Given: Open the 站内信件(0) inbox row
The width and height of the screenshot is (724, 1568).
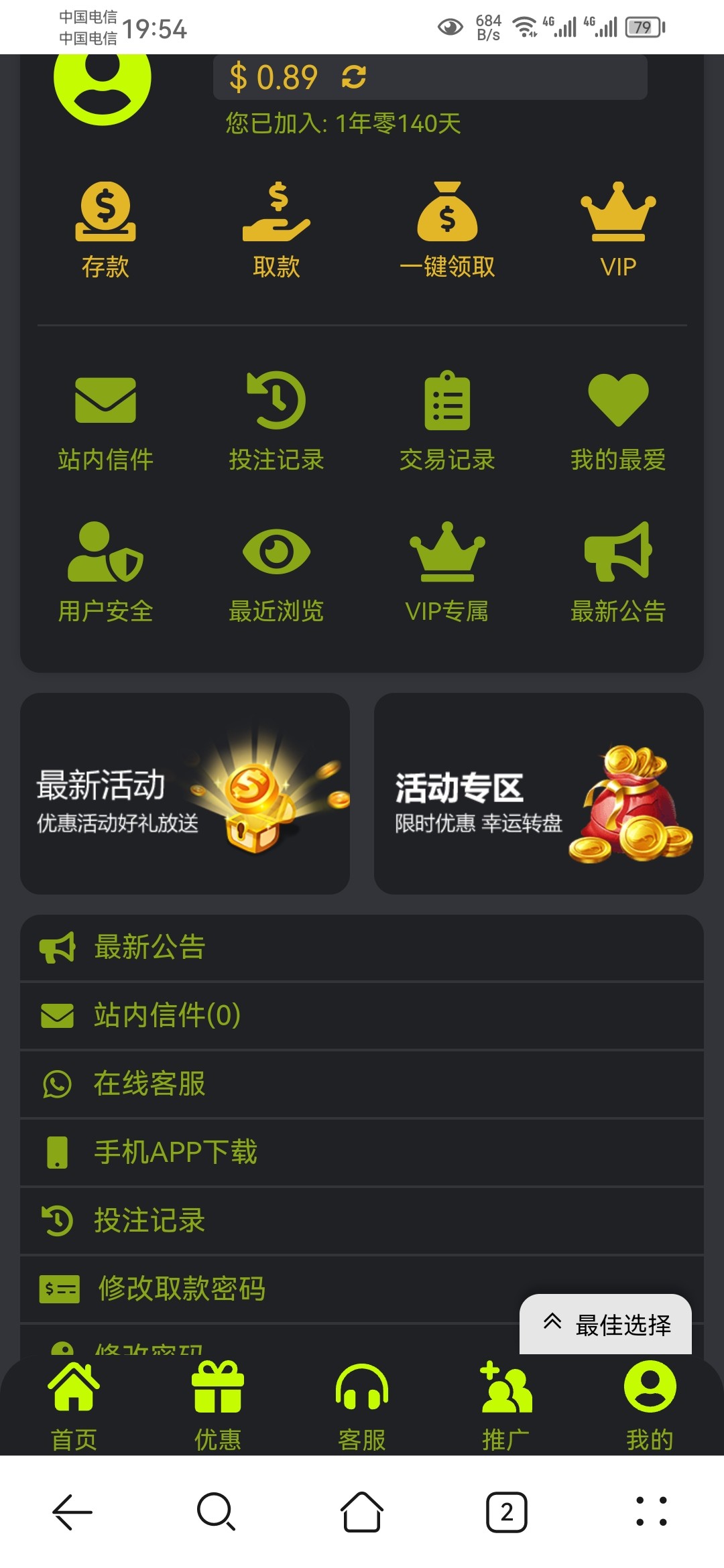Looking at the screenshot, I should (x=362, y=1015).
